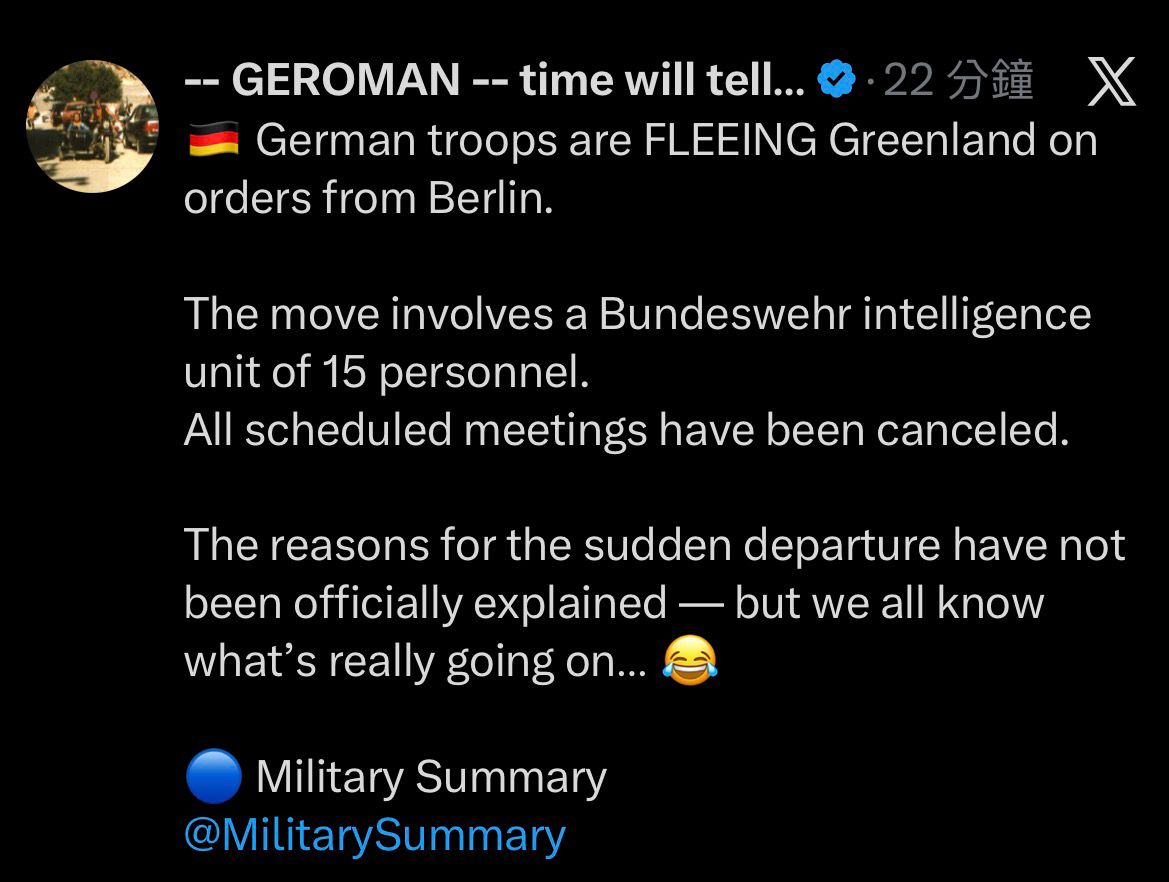Open GEROMAN's profile picture
Screen dimensions: 1169x882
[92, 126]
